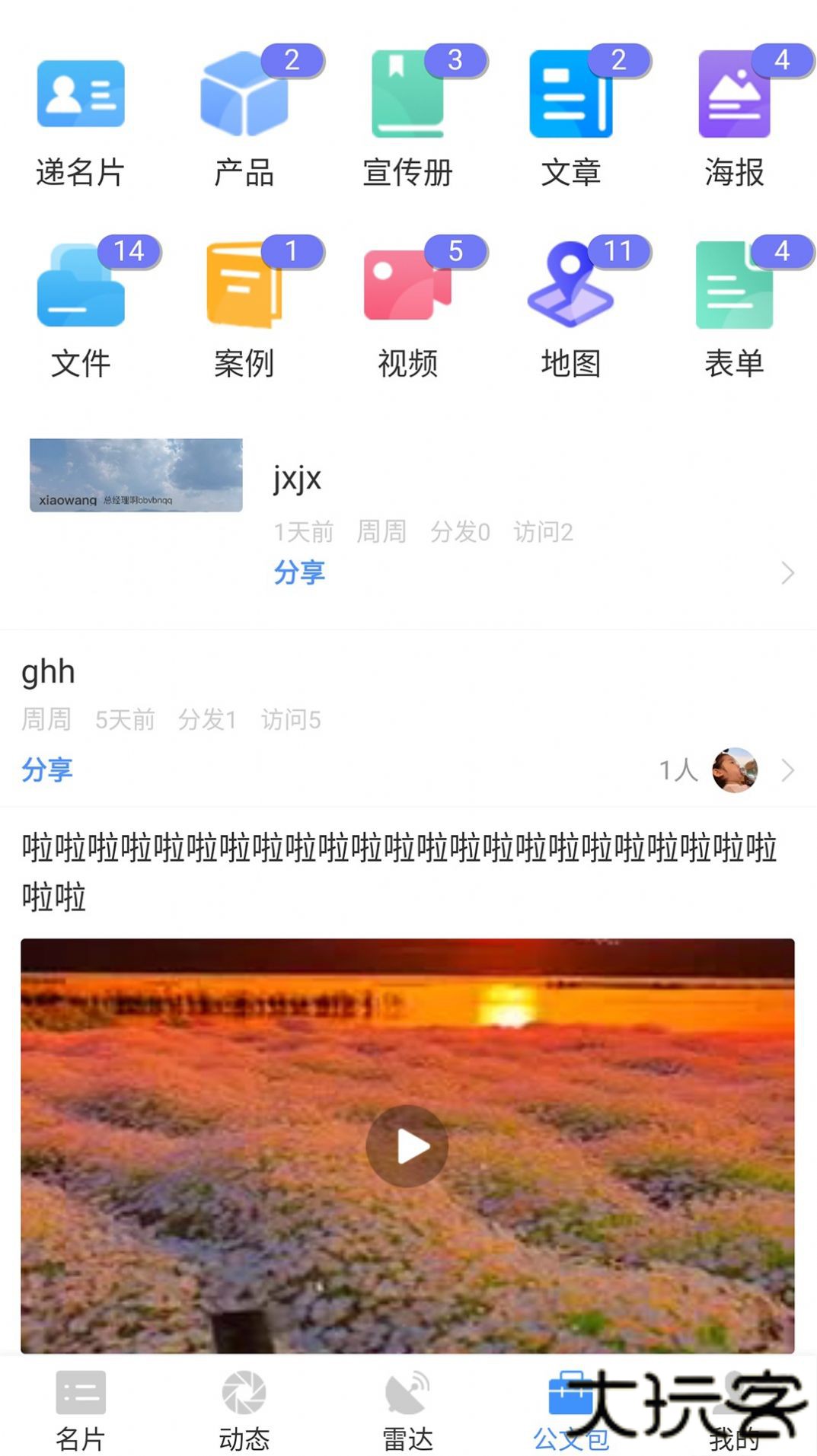Open the jxjx cover thumbnail image
This screenshot has height=1456, width=817.
pyautogui.click(x=136, y=475)
